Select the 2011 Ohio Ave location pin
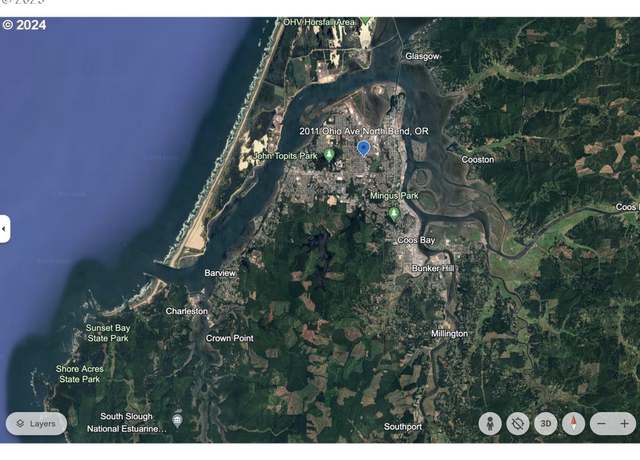 pyautogui.click(x=364, y=148)
